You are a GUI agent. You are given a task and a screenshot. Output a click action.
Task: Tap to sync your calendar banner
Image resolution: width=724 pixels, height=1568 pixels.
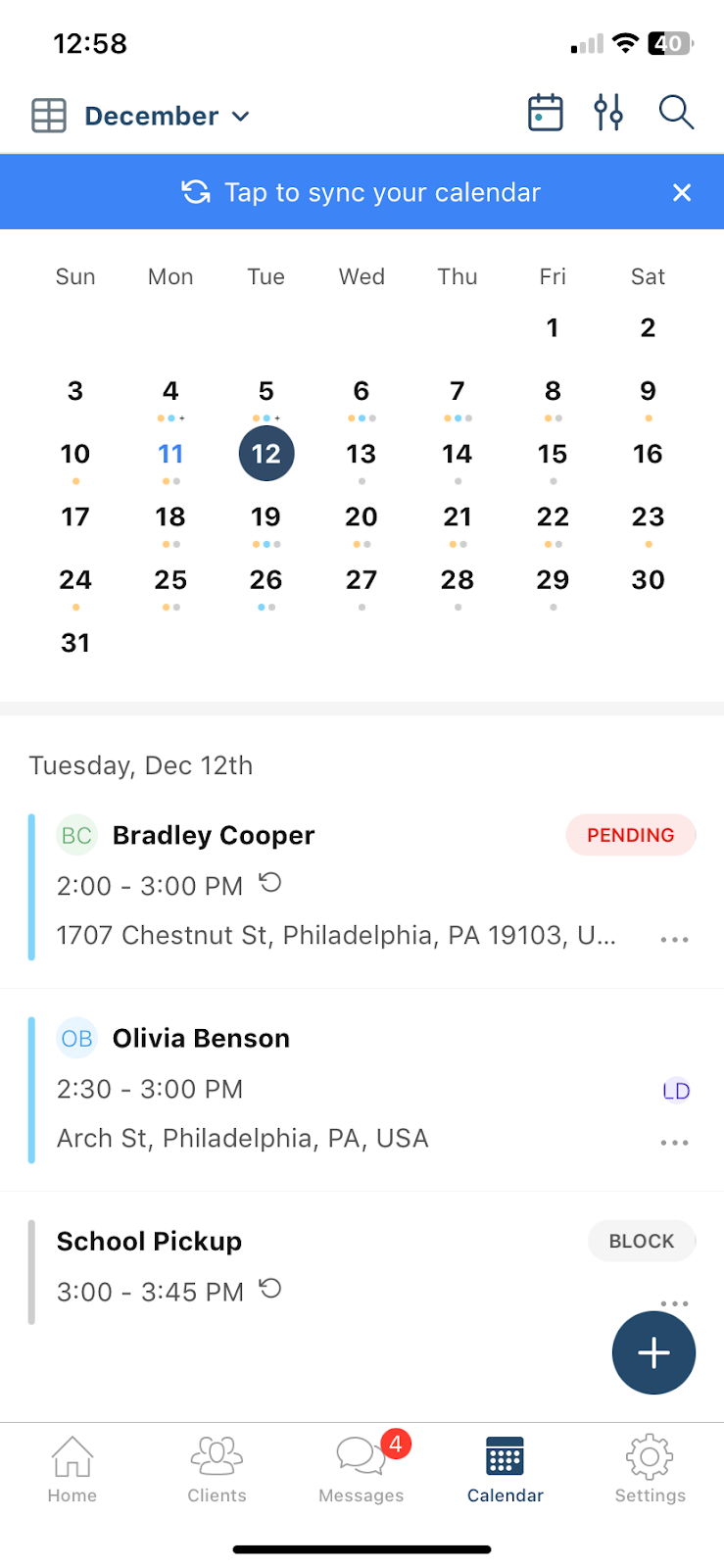point(362,192)
